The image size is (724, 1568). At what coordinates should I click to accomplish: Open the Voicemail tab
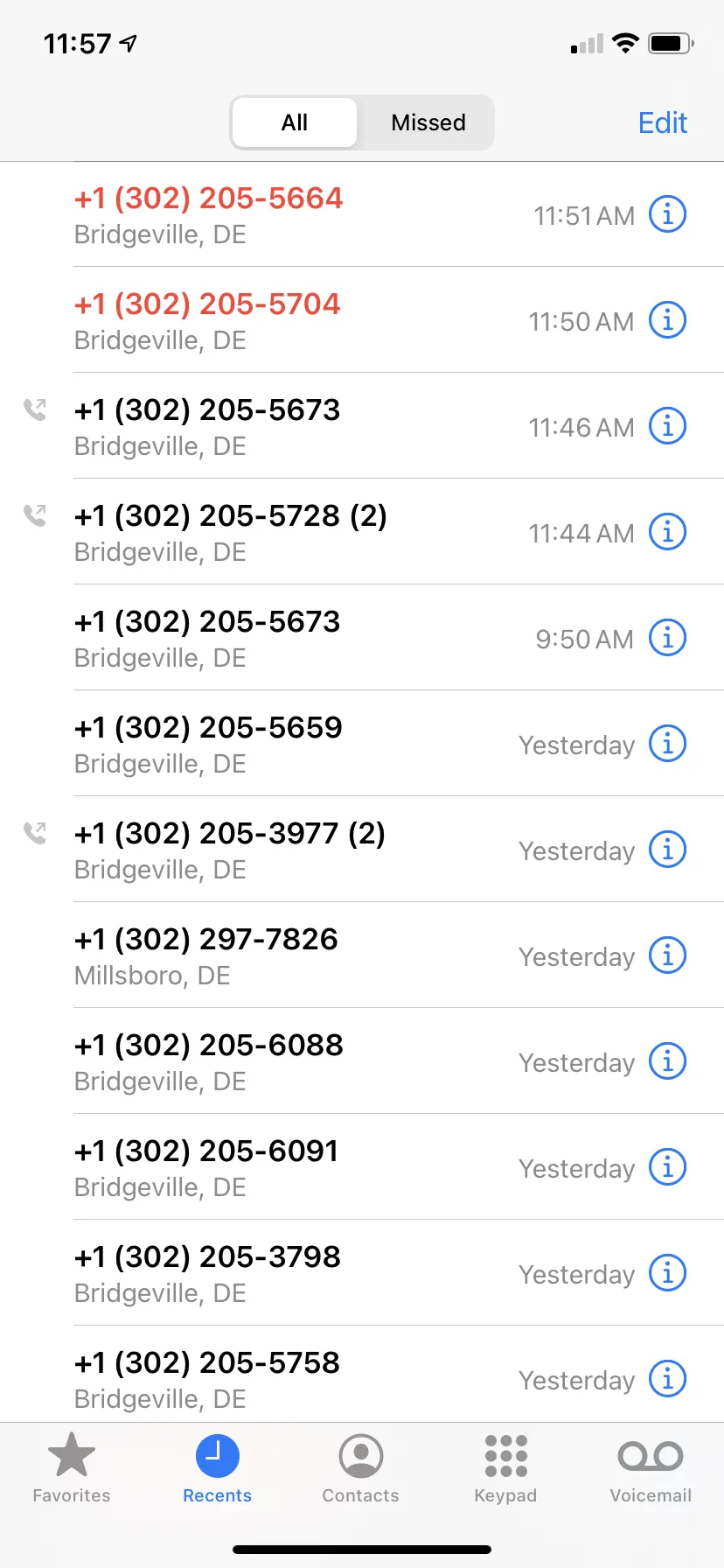[x=651, y=1468]
